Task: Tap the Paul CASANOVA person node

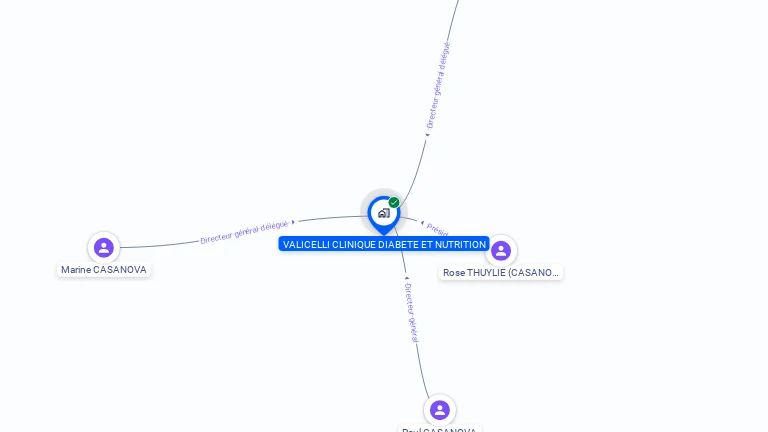Action: point(439,410)
